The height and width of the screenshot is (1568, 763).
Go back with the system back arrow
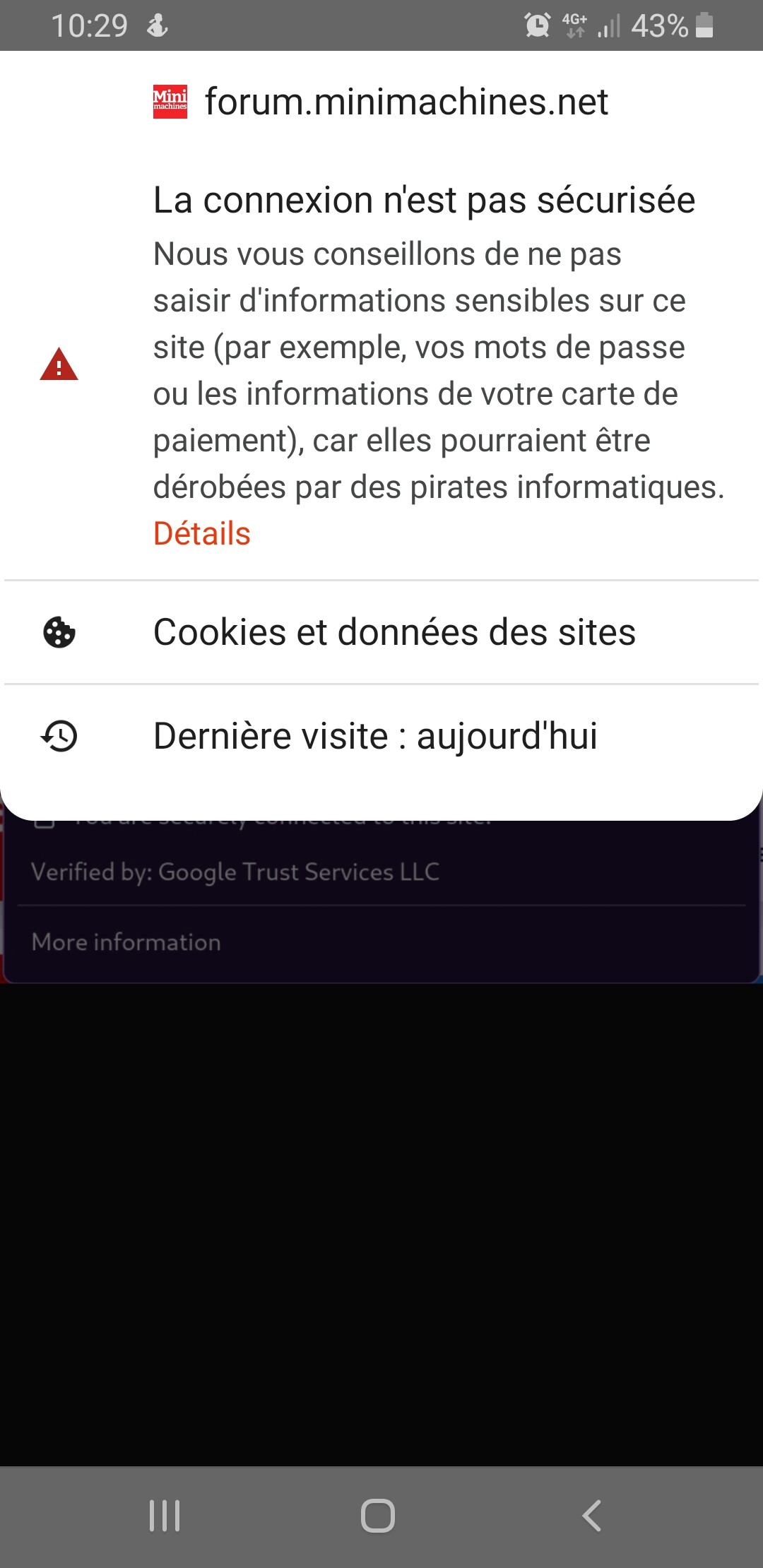pyautogui.click(x=591, y=1515)
